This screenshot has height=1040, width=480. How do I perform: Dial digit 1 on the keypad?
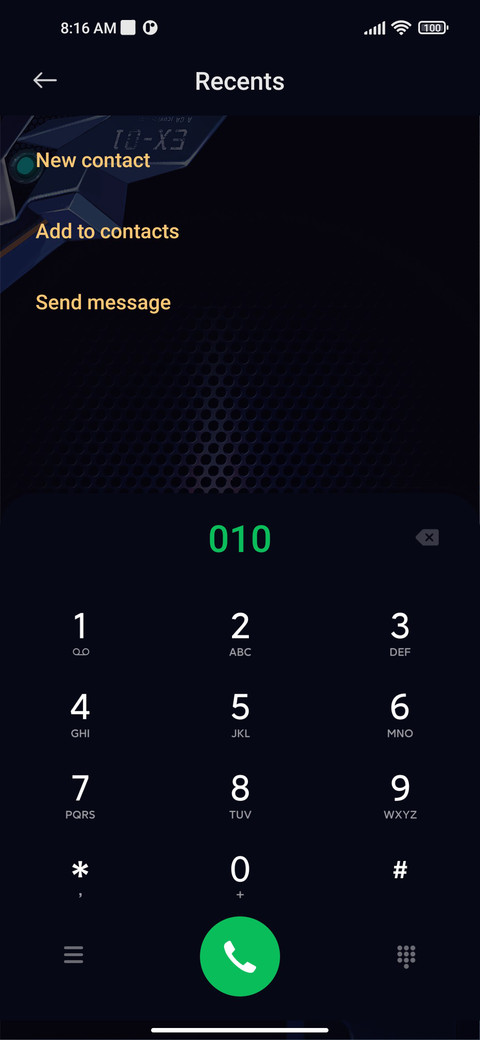(80, 634)
